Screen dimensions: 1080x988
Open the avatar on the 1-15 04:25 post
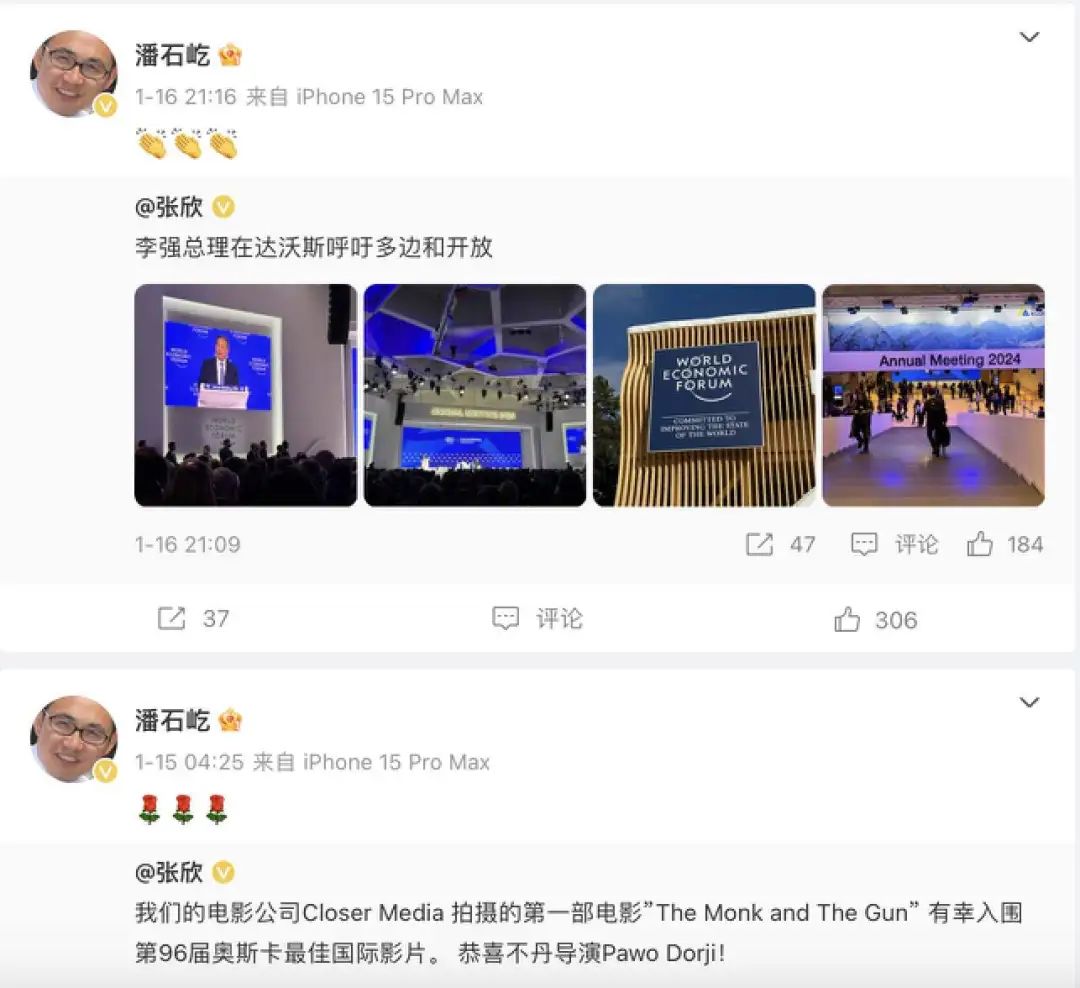point(74,738)
